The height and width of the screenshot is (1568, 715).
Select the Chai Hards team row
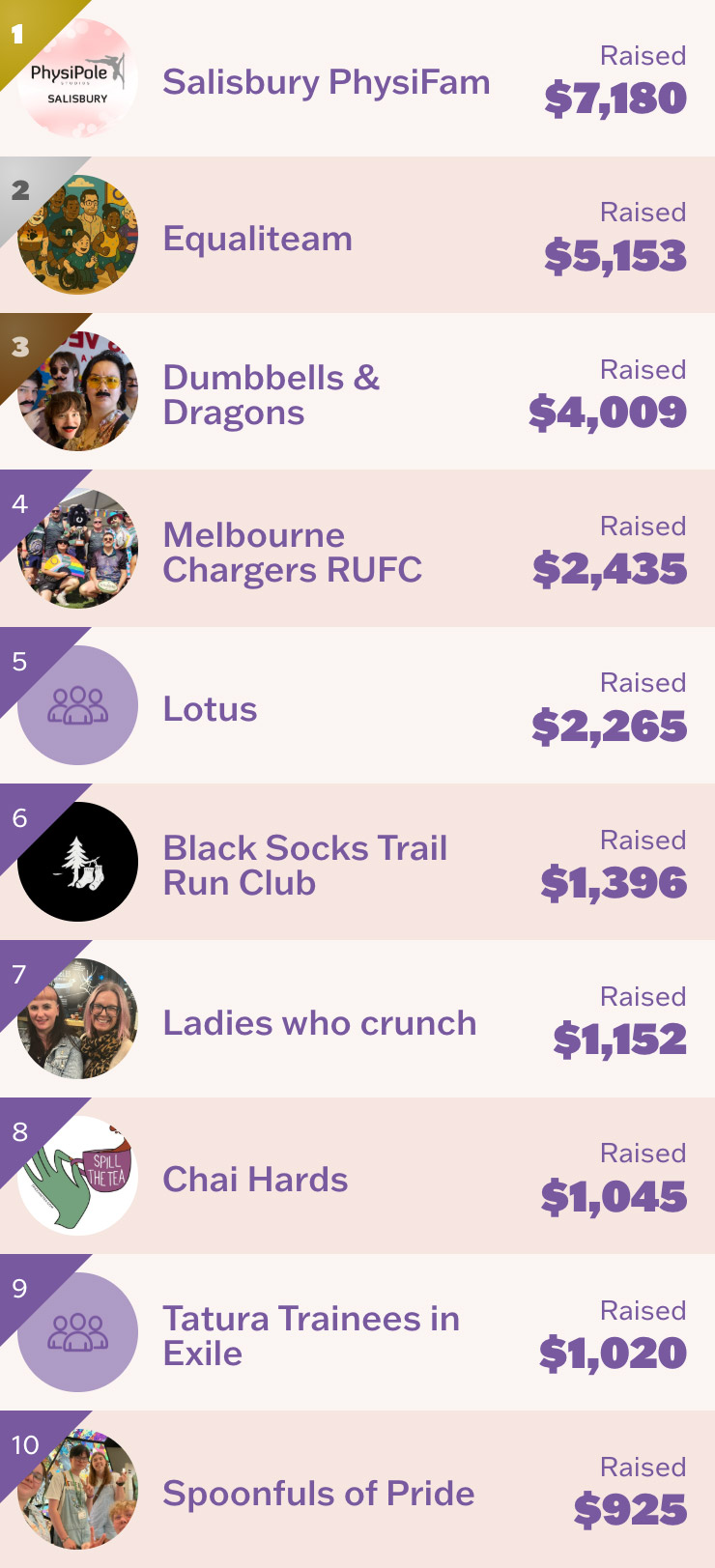pyautogui.click(x=255, y=1179)
